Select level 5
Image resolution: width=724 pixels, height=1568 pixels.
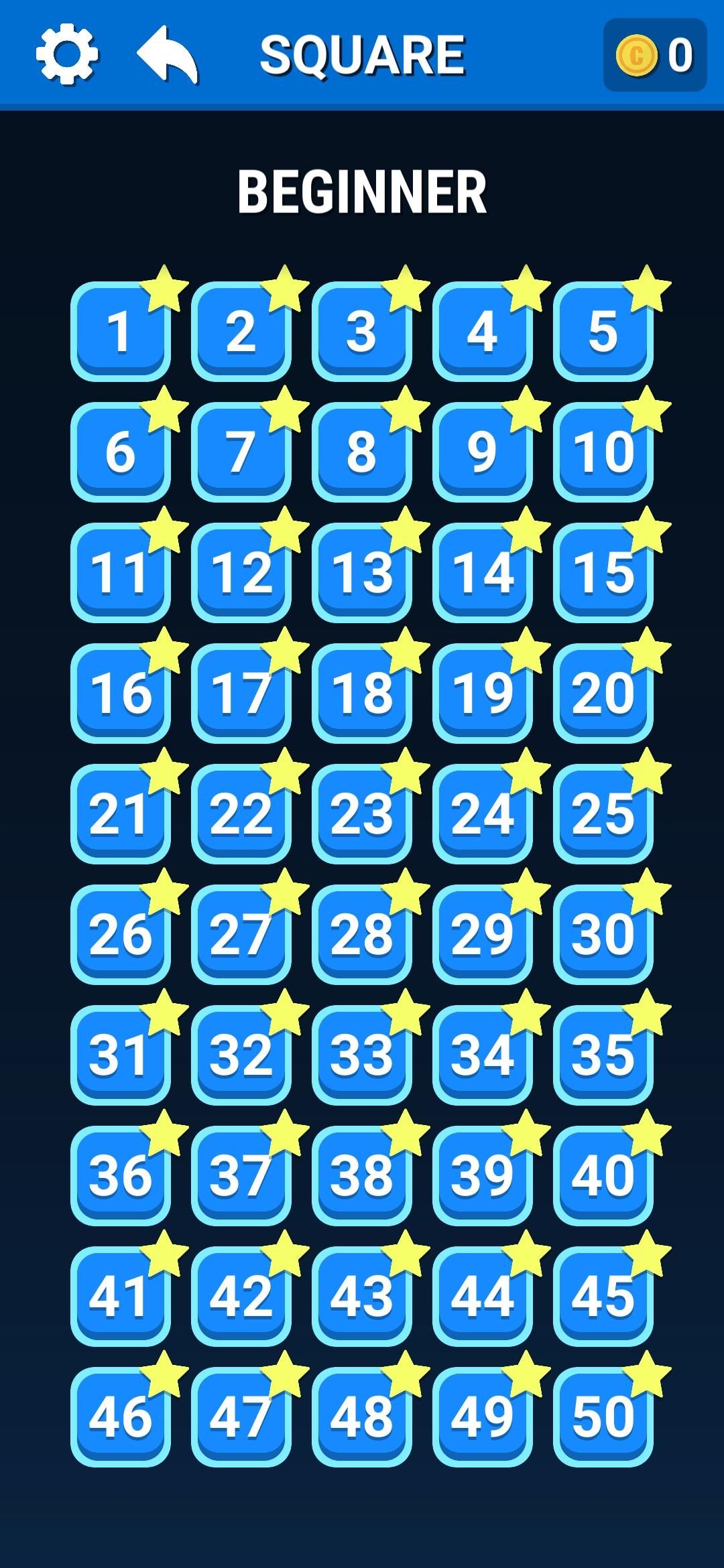(x=603, y=332)
